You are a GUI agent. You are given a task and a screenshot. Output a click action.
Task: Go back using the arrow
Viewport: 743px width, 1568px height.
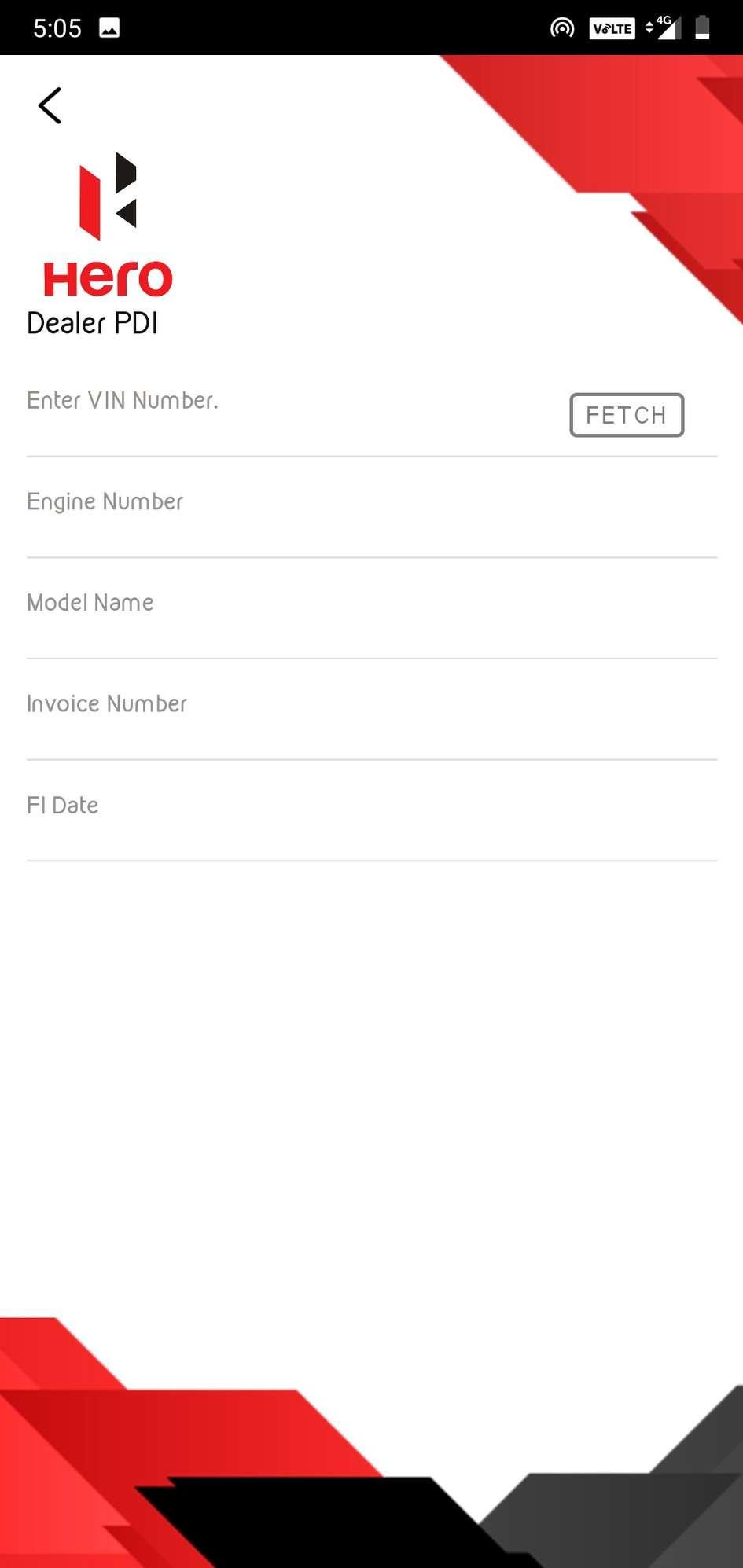click(x=50, y=105)
